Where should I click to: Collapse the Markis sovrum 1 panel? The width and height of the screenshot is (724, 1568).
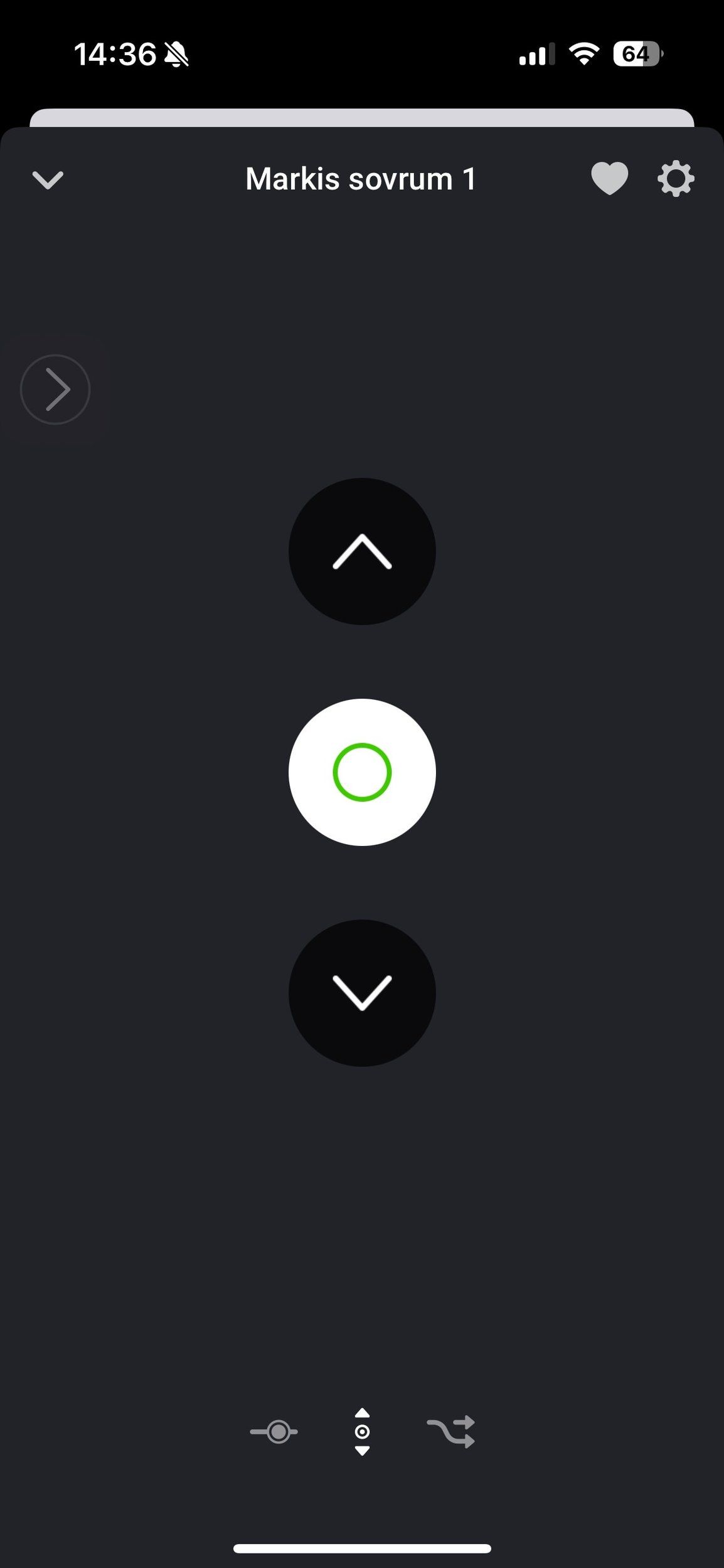point(48,180)
